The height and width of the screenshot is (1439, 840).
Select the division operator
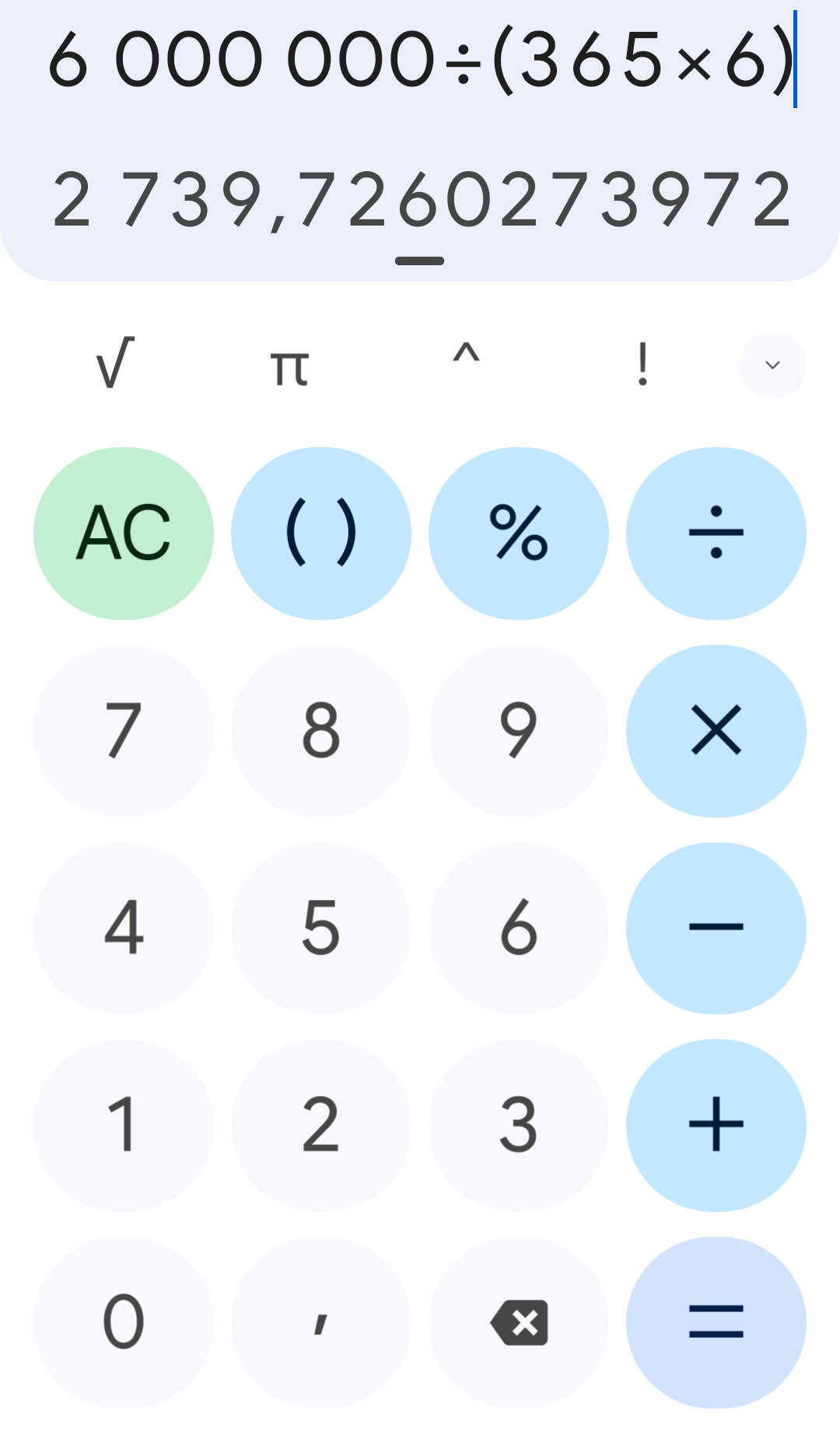[x=716, y=534]
